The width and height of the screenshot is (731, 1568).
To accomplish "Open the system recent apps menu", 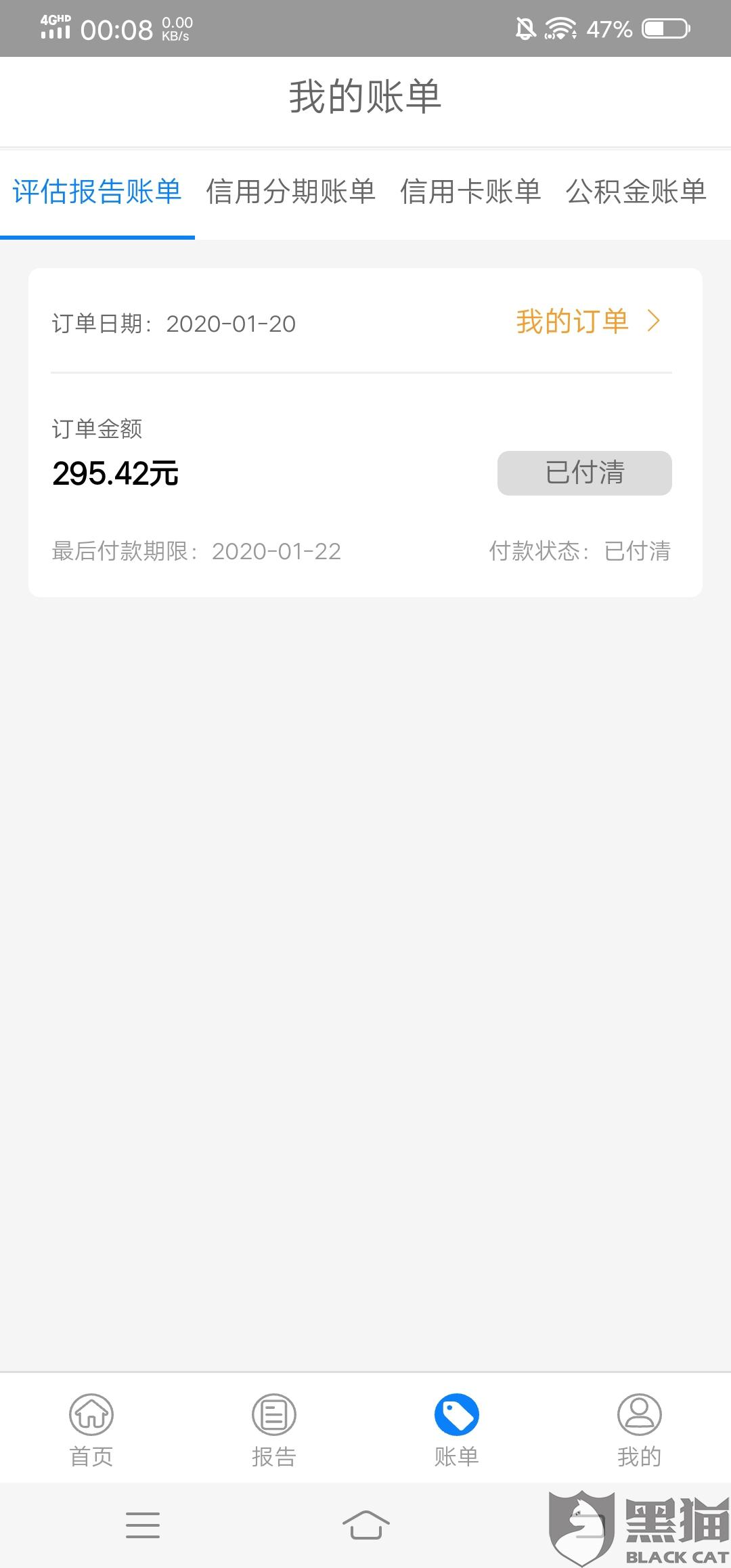I will click(x=143, y=1525).
